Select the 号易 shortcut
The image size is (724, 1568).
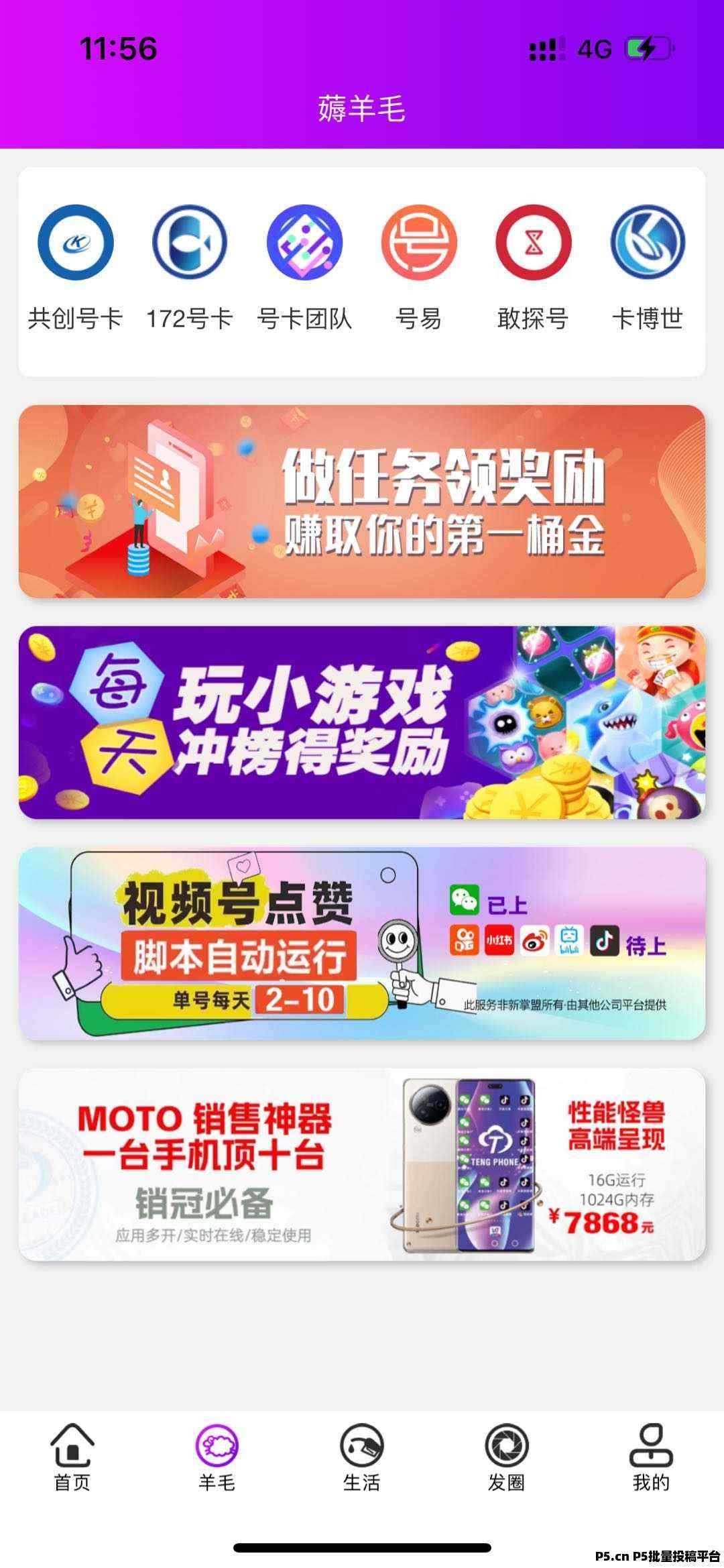click(419, 268)
